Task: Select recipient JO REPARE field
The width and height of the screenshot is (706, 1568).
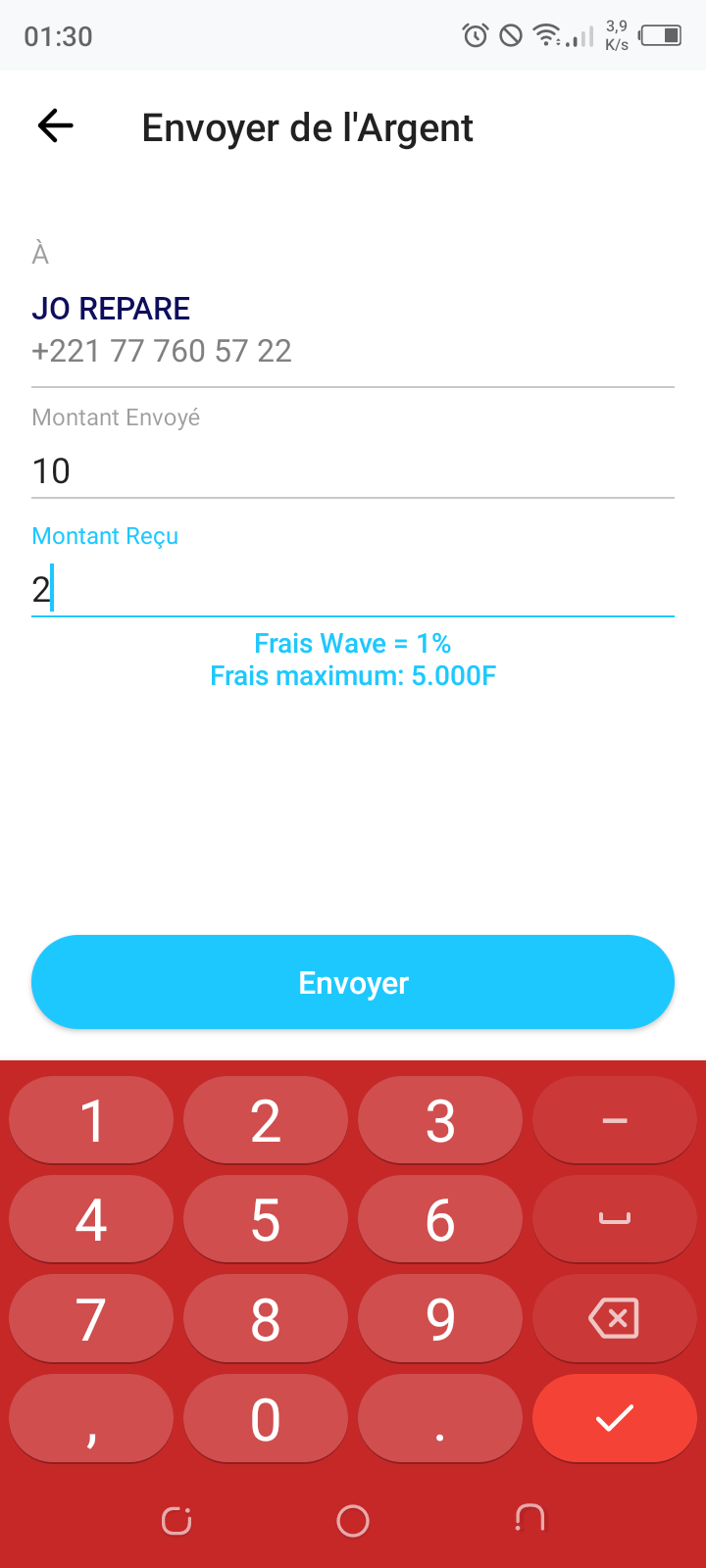Action: (x=353, y=329)
